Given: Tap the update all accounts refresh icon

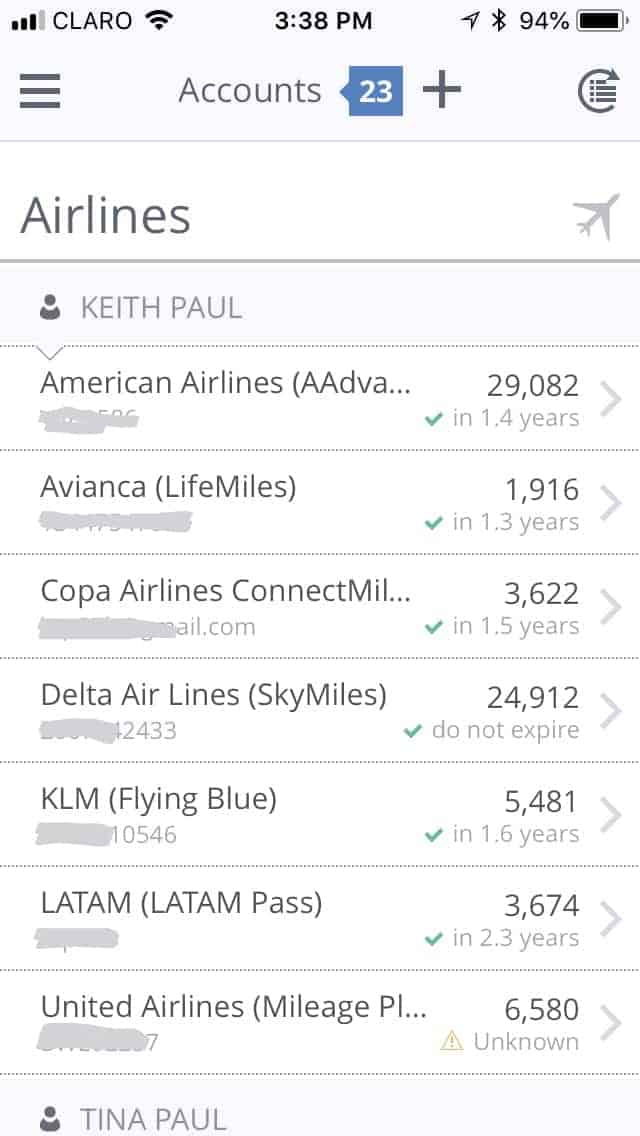Looking at the screenshot, I should tap(599, 91).
